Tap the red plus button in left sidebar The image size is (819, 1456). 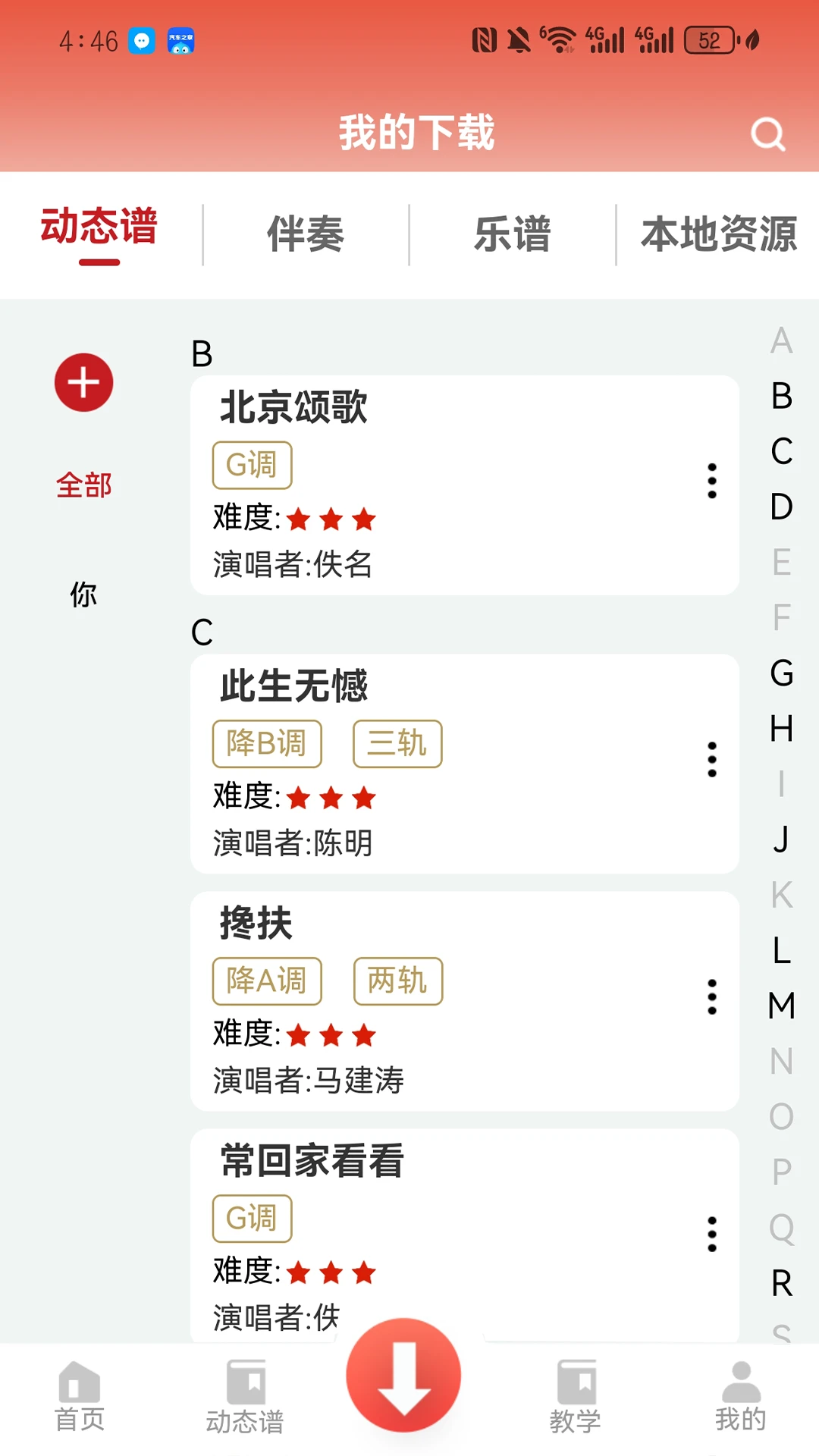(x=83, y=383)
